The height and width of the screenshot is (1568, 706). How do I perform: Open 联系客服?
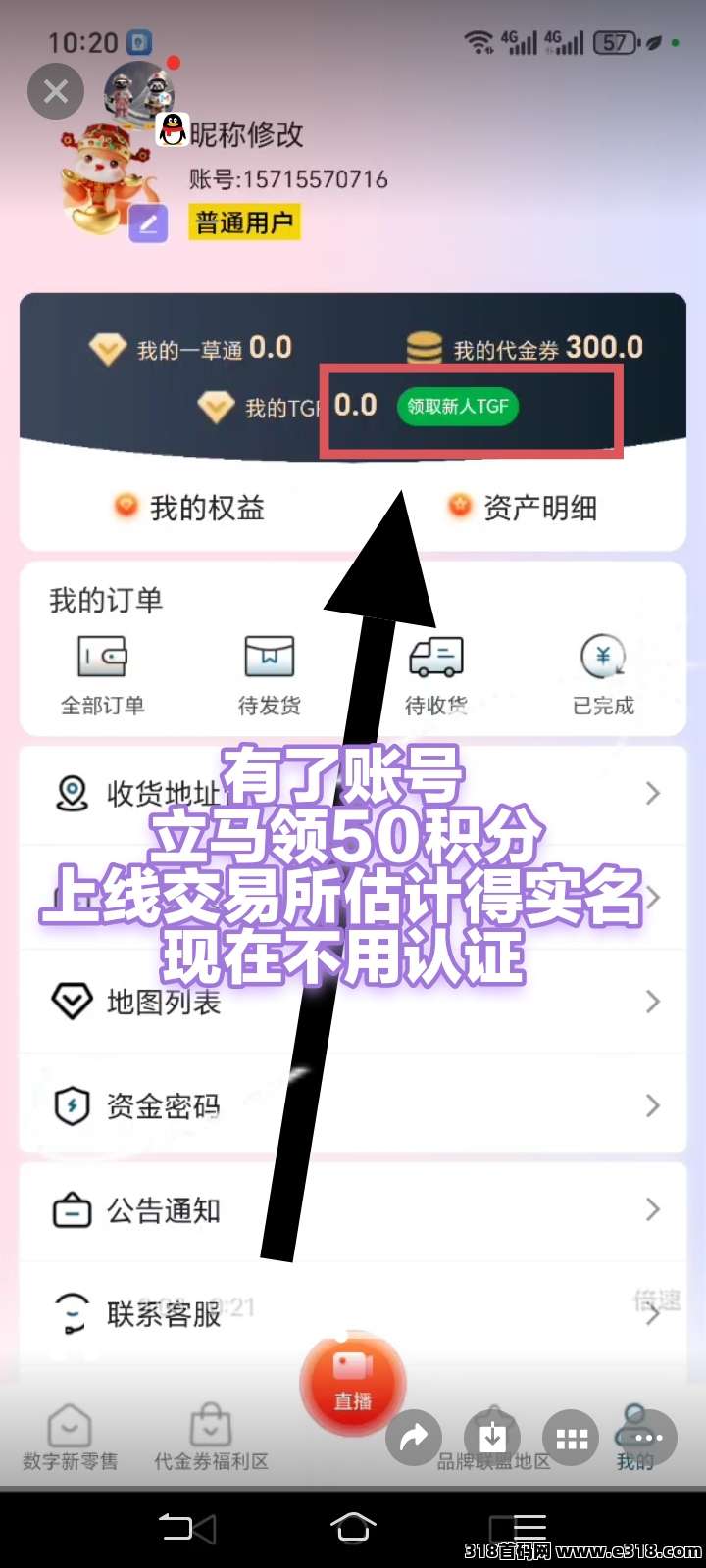[353, 1313]
